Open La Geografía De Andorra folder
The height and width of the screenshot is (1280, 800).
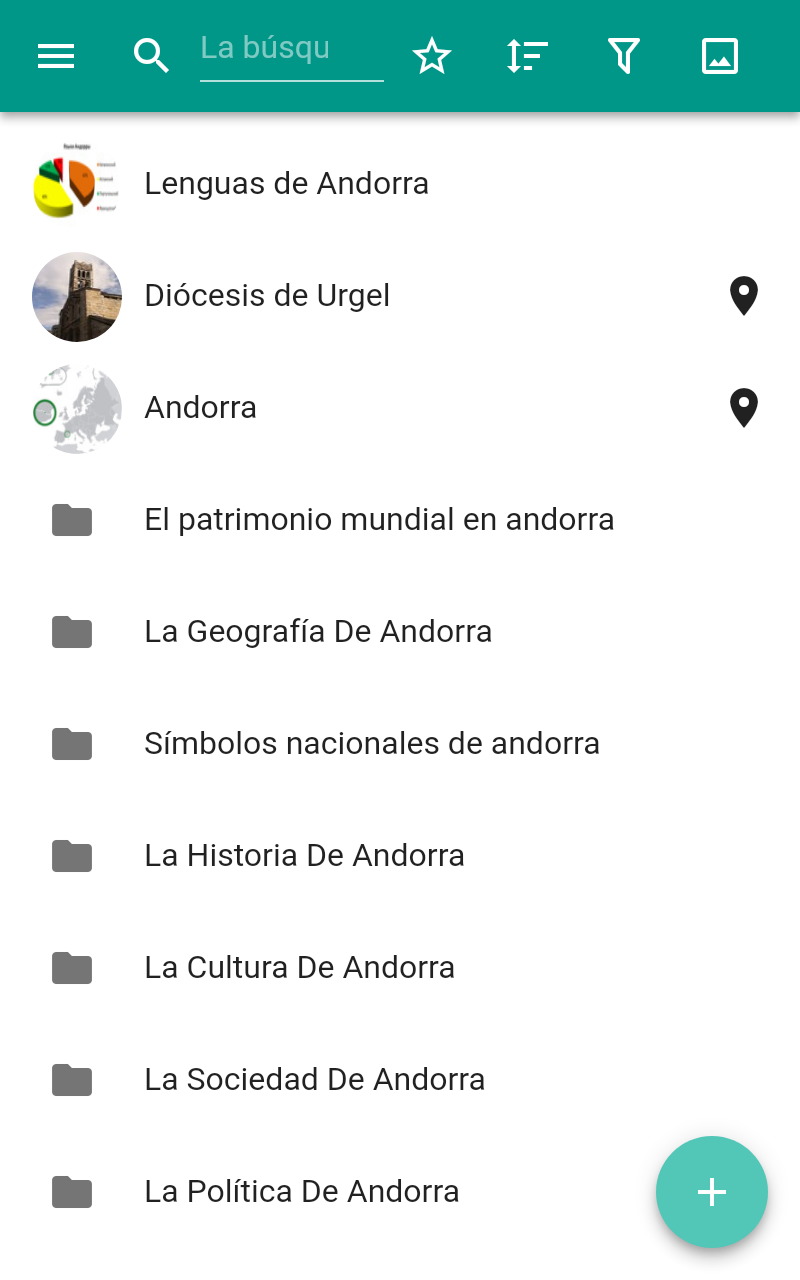pyautogui.click(x=318, y=632)
